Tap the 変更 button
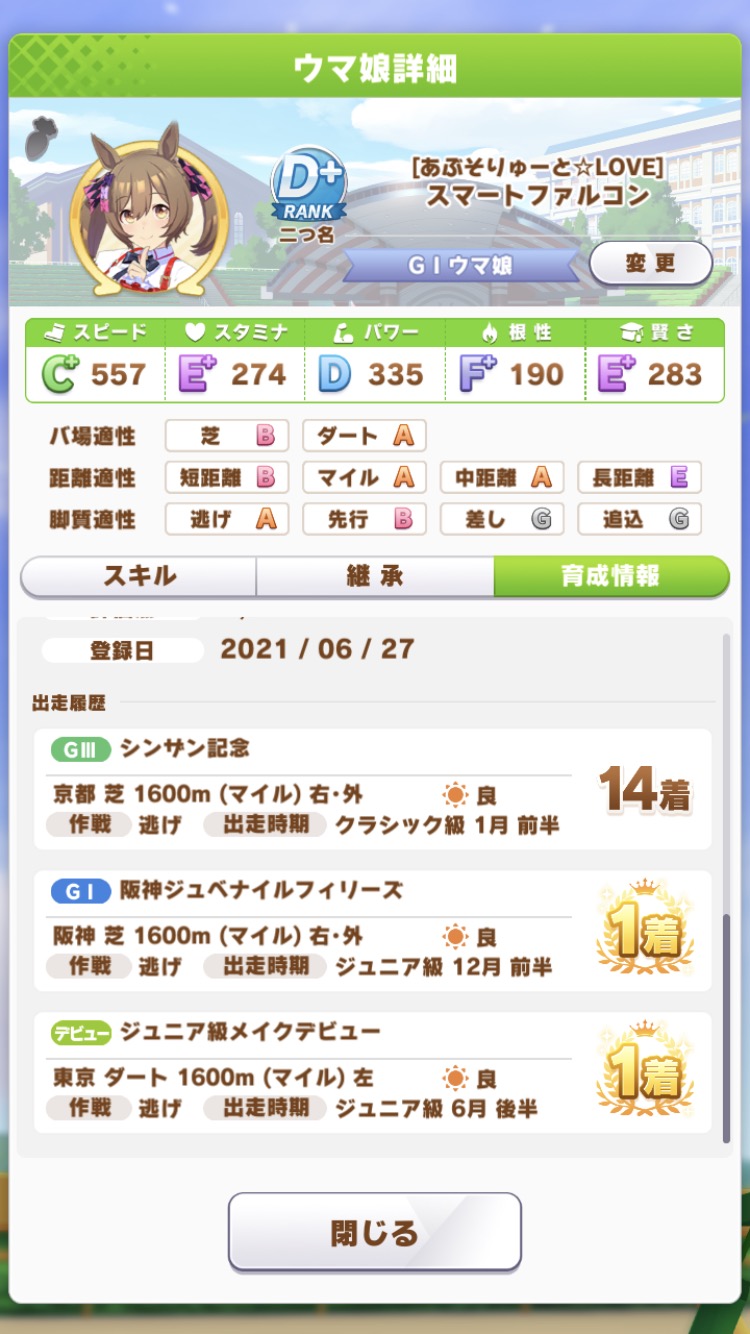 coord(651,264)
